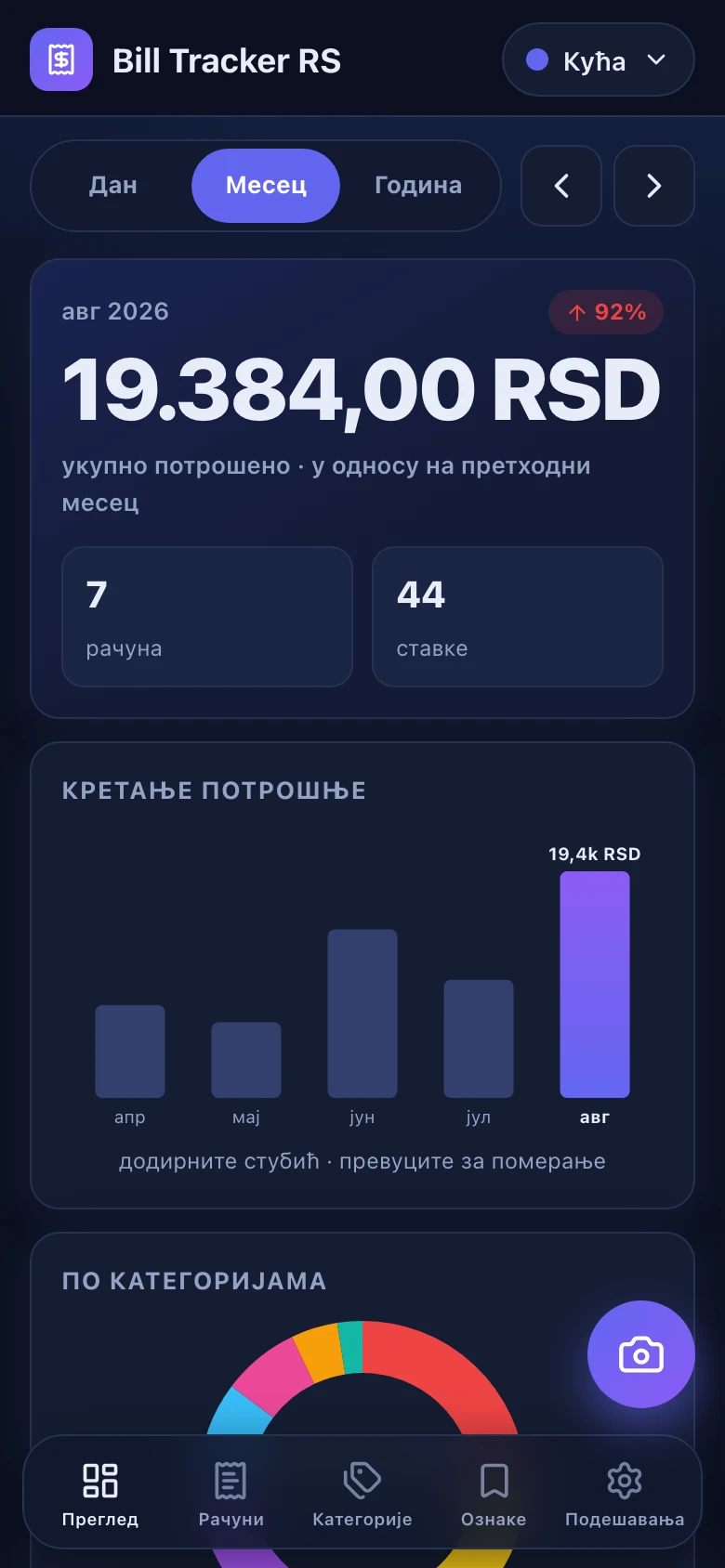The image size is (725, 1568).
Task: Open the 7 рачуна card
Action: coord(207,617)
